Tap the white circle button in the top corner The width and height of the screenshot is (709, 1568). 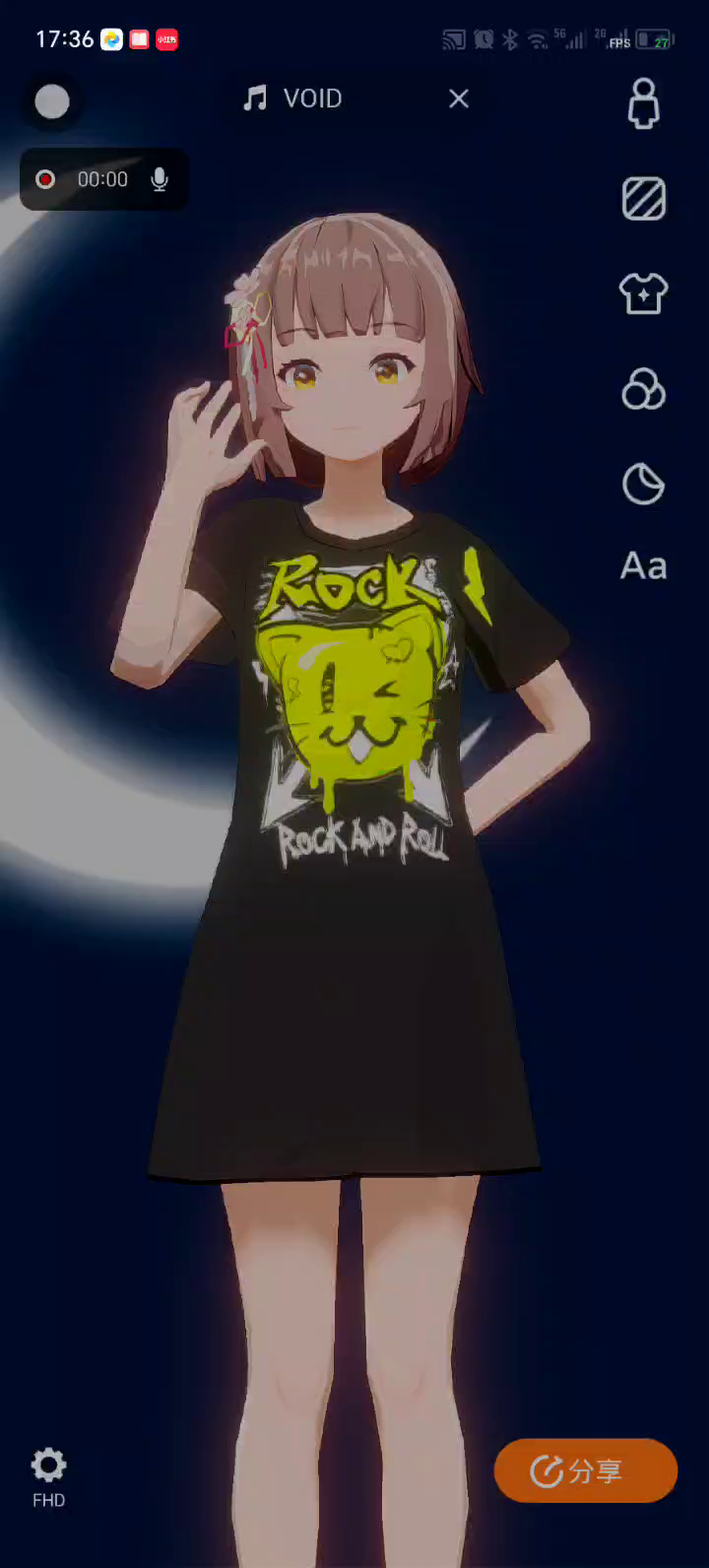52,102
